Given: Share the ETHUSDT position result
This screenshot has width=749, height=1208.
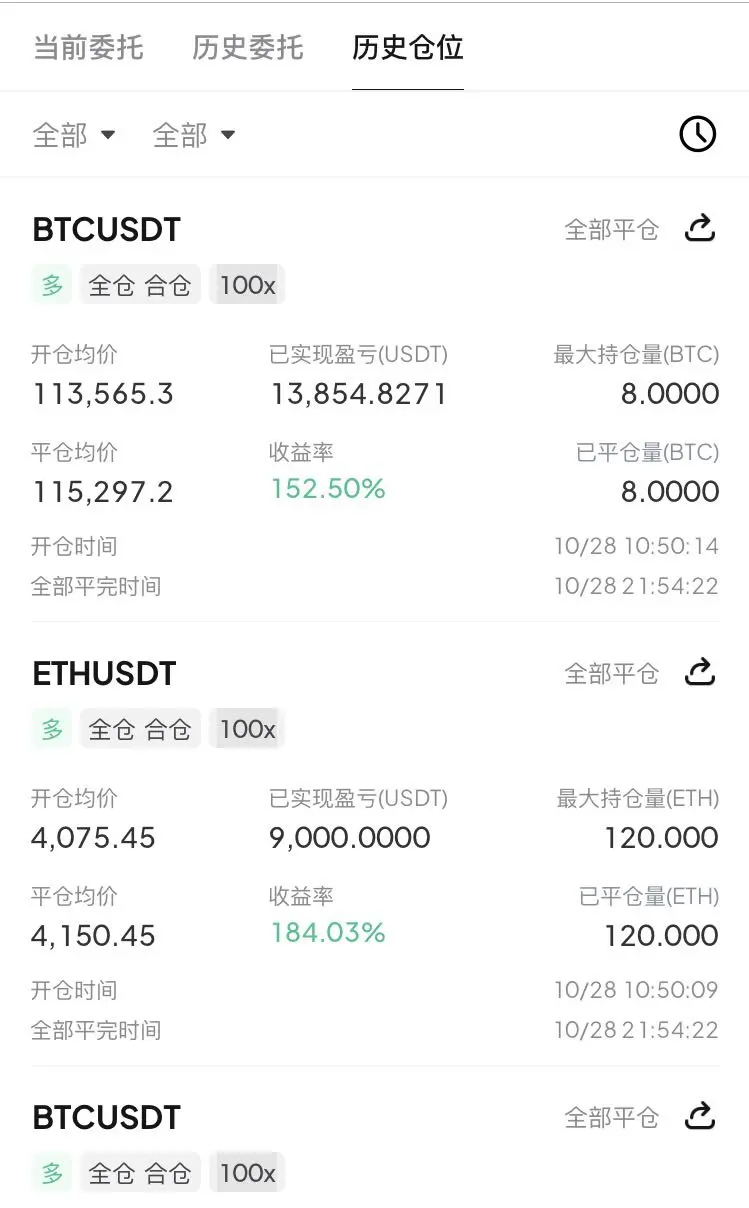Looking at the screenshot, I should pos(700,673).
